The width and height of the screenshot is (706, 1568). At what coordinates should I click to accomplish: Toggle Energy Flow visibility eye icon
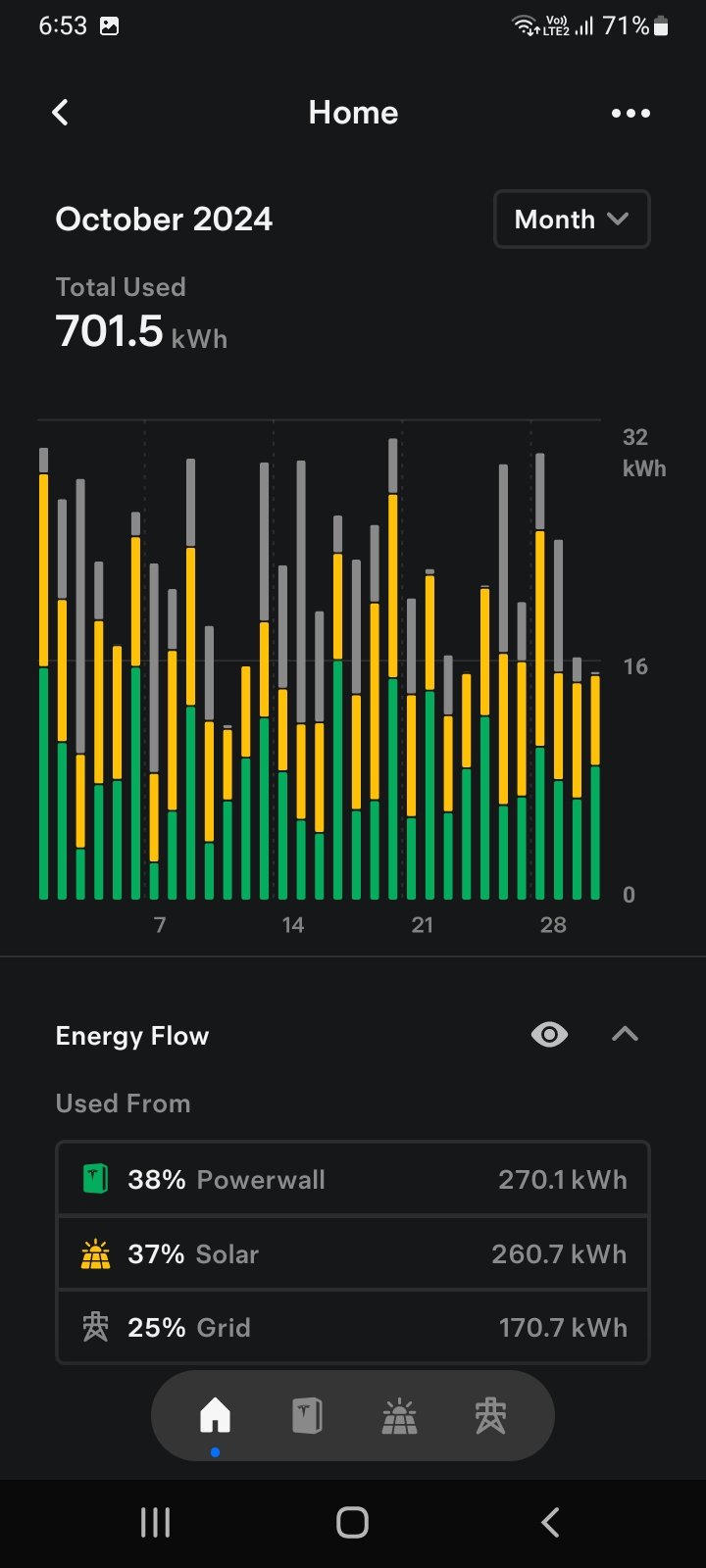[x=549, y=1034]
